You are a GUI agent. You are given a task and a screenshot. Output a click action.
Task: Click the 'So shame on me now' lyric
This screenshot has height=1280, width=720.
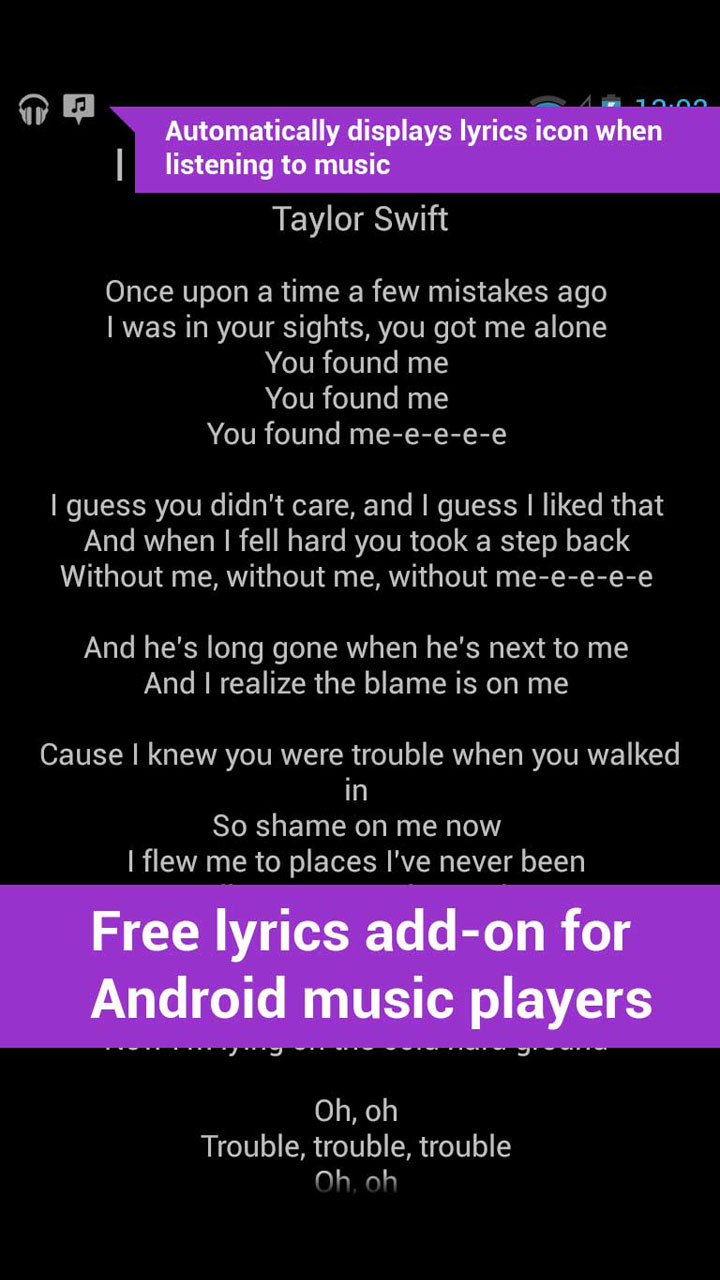click(357, 825)
